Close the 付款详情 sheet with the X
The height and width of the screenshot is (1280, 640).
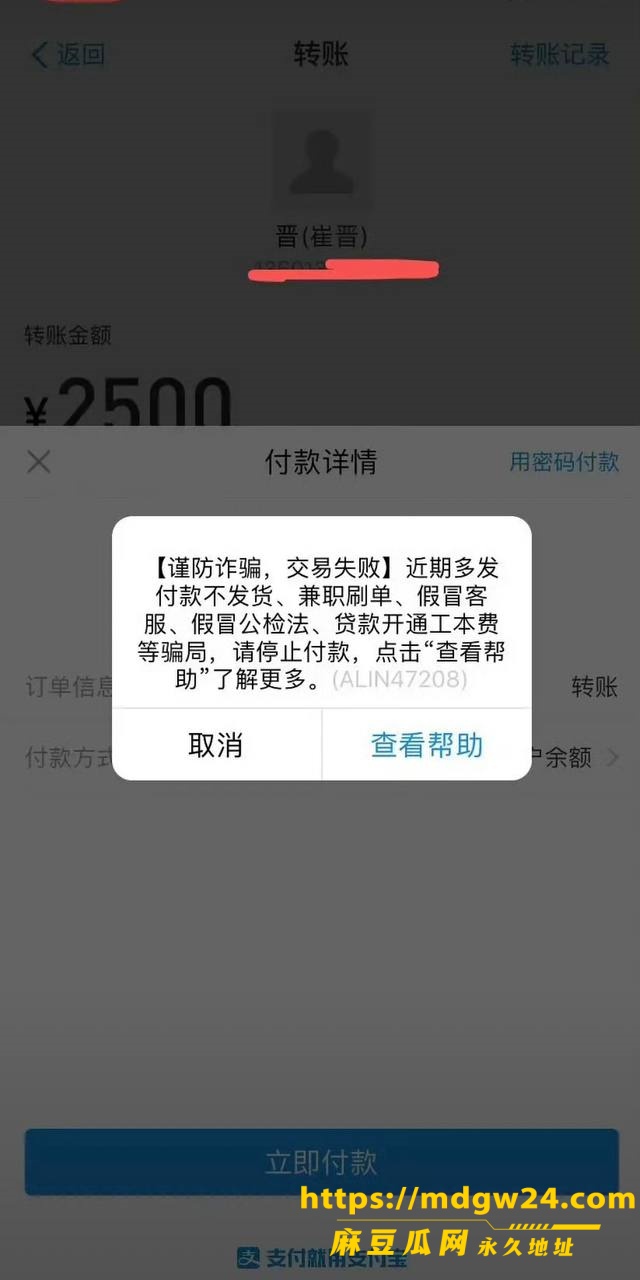click(38, 462)
